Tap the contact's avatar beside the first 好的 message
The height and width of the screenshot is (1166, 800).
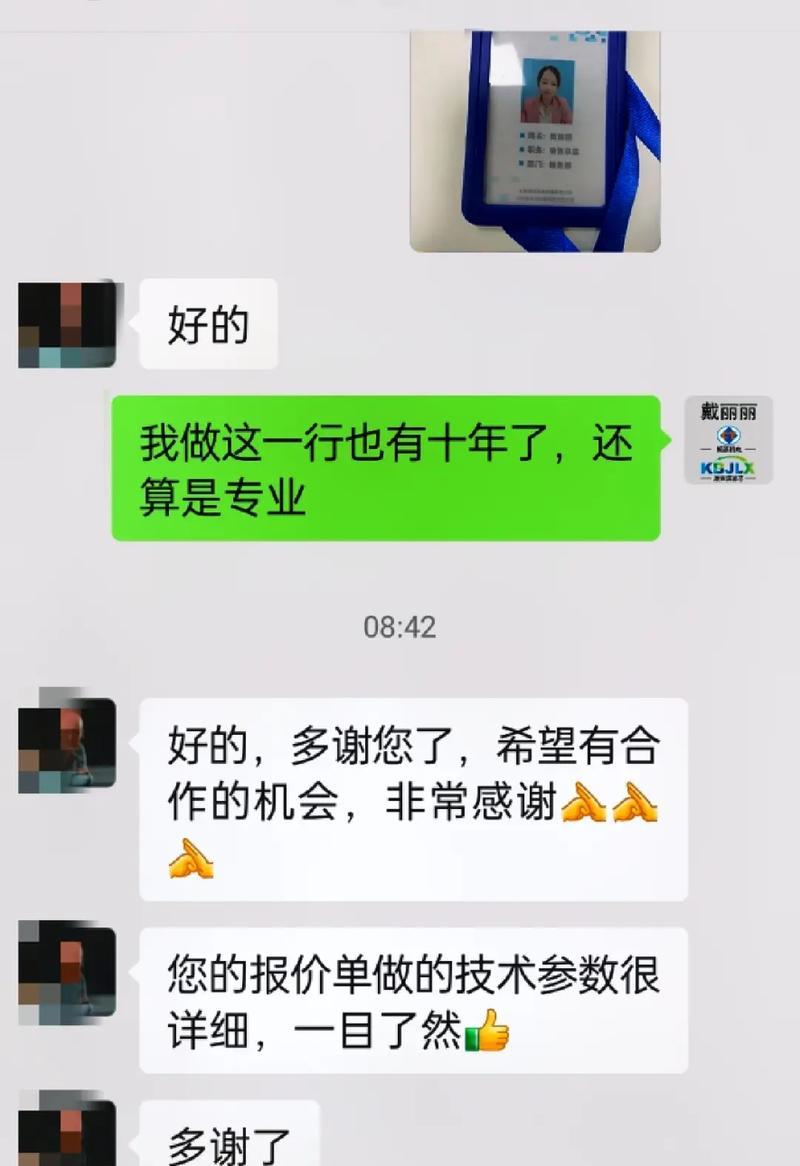click(67, 324)
